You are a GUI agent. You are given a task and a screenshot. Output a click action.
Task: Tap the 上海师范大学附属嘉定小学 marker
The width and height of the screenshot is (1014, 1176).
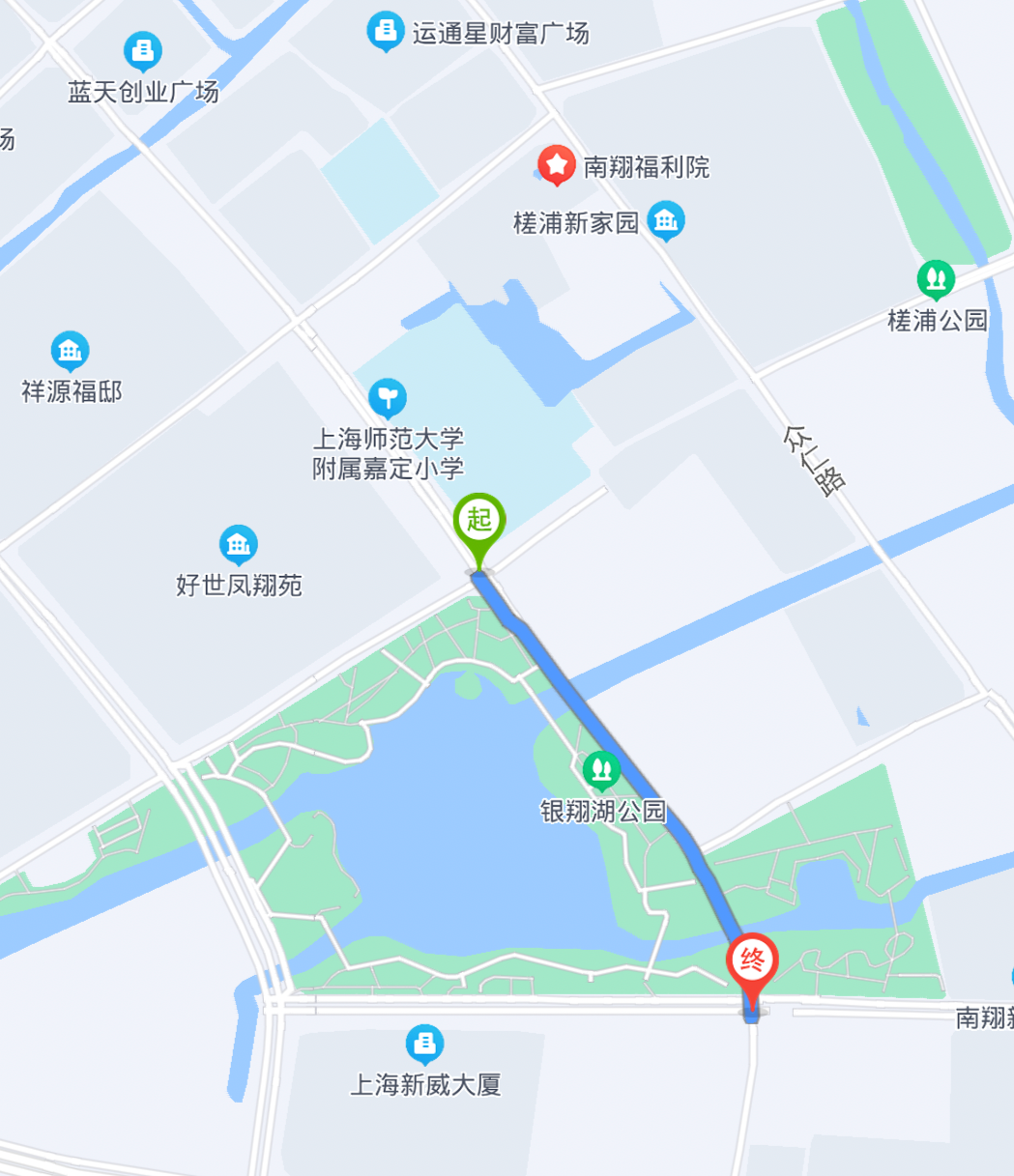(x=388, y=396)
